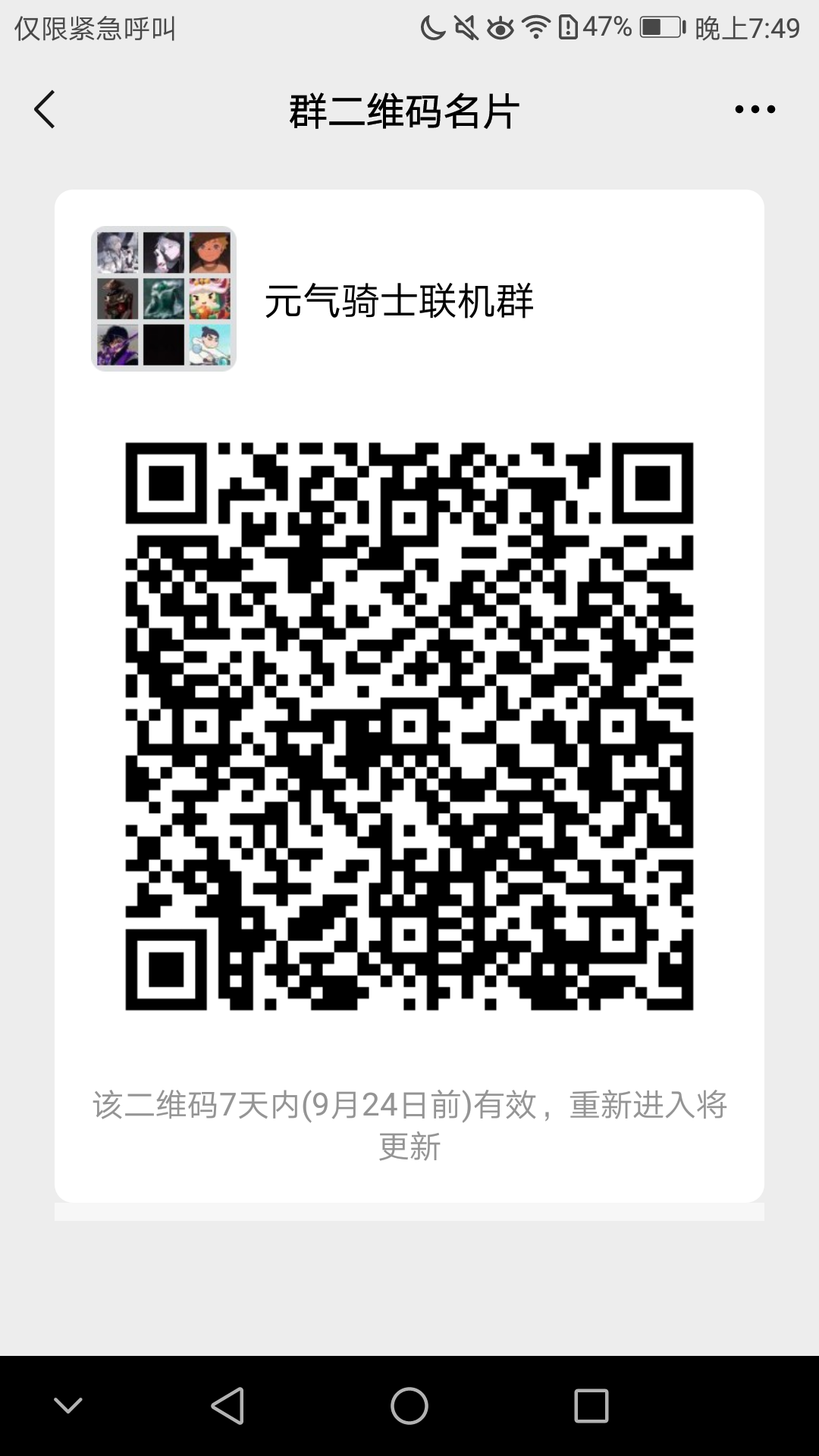
Task: Select the group name 元气骑士联机群
Action: (x=400, y=301)
